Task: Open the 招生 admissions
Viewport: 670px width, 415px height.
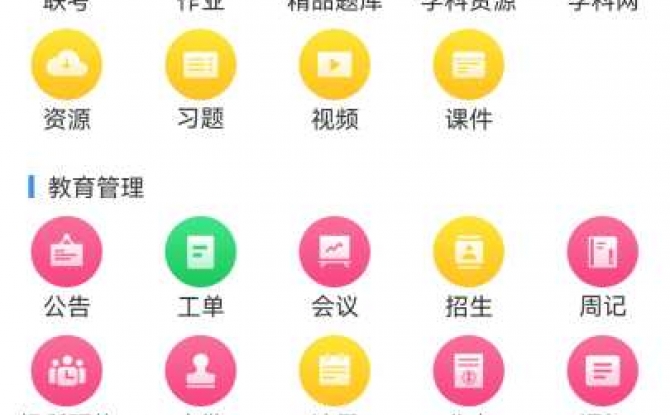Action: (468, 252)
